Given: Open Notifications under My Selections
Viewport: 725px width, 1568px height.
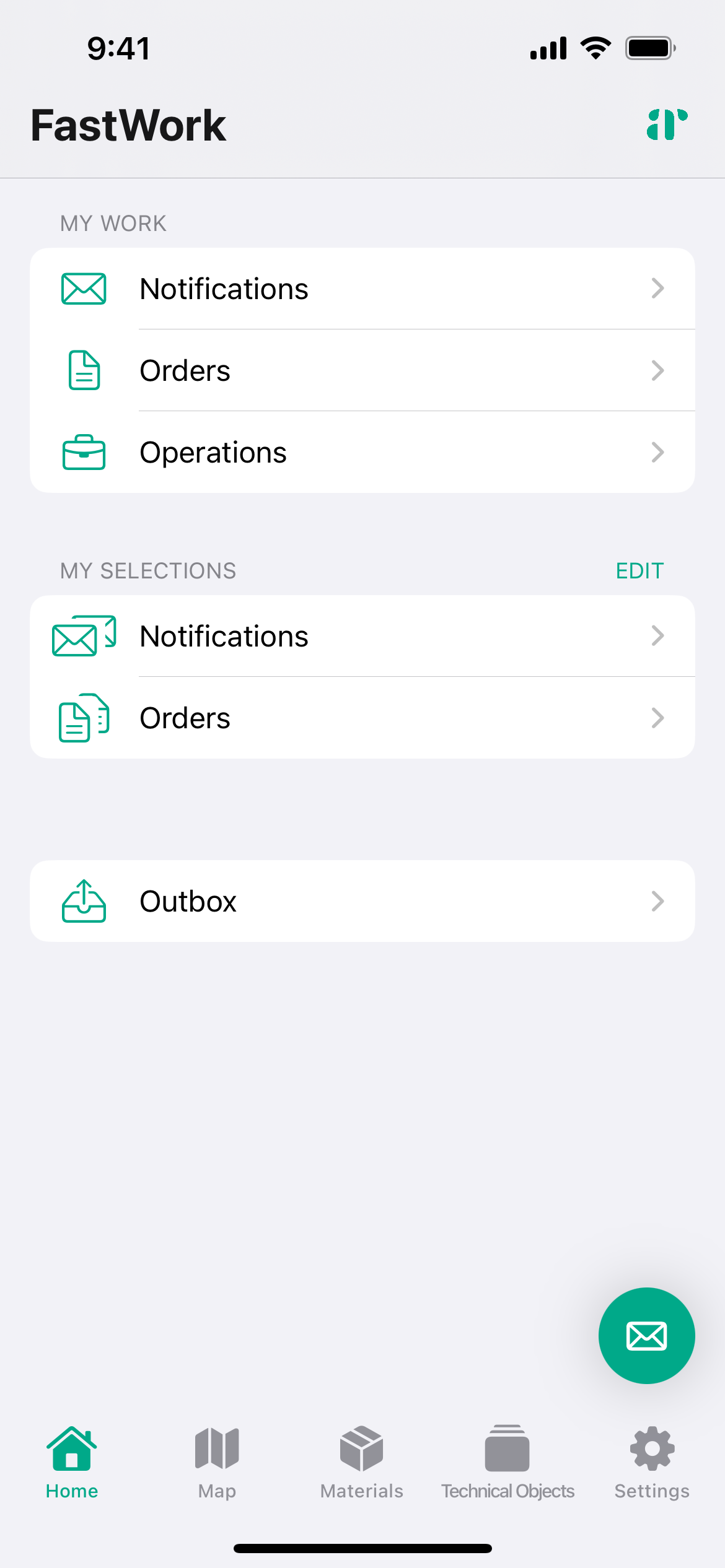Looking at the screenshot, I should (x=362, y=636).
